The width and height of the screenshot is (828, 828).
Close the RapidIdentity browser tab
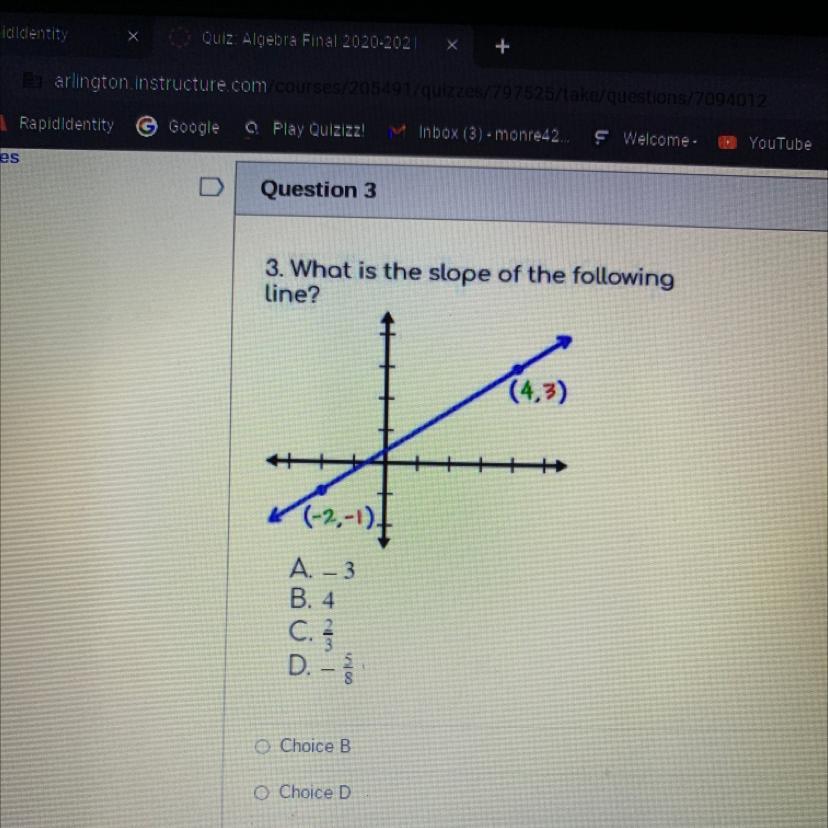133,36
